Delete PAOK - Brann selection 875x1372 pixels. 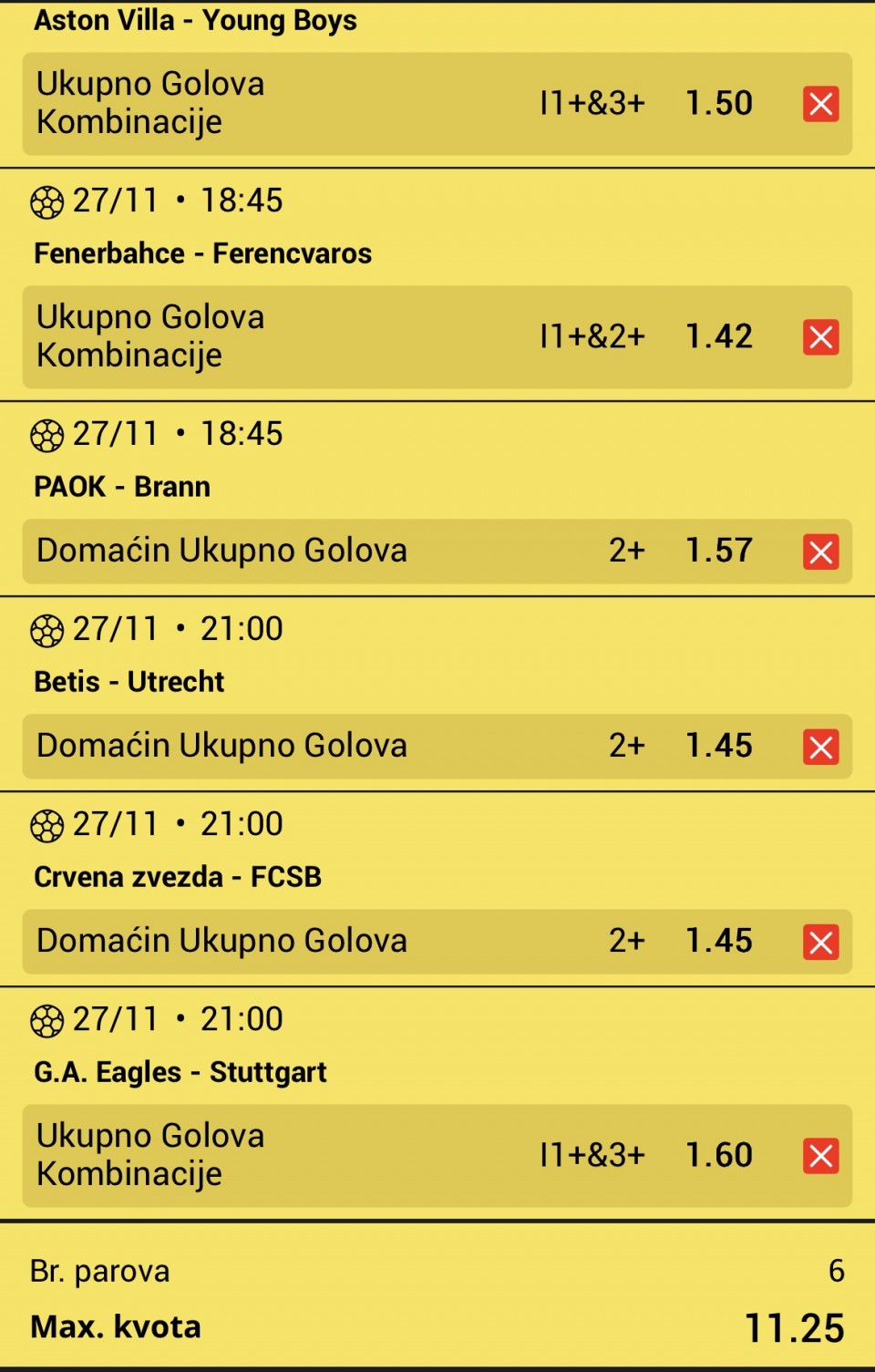[x=820, y=552]
